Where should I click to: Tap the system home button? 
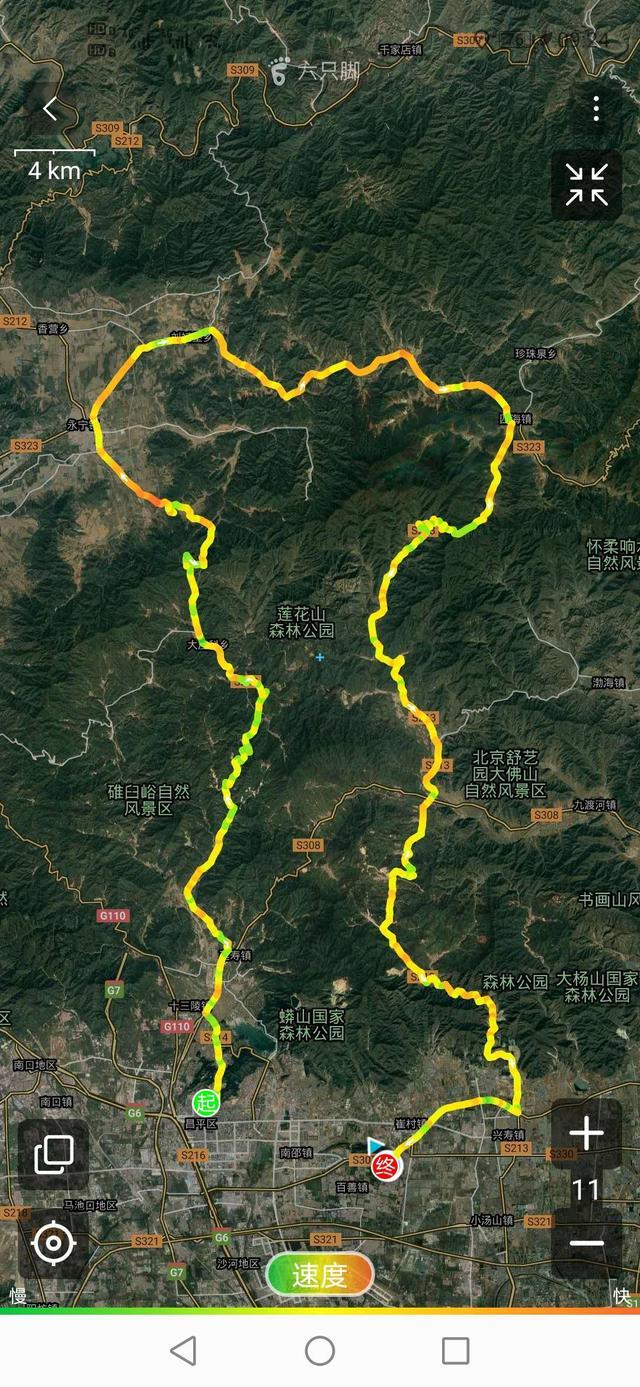click(x=320, y=1351)
